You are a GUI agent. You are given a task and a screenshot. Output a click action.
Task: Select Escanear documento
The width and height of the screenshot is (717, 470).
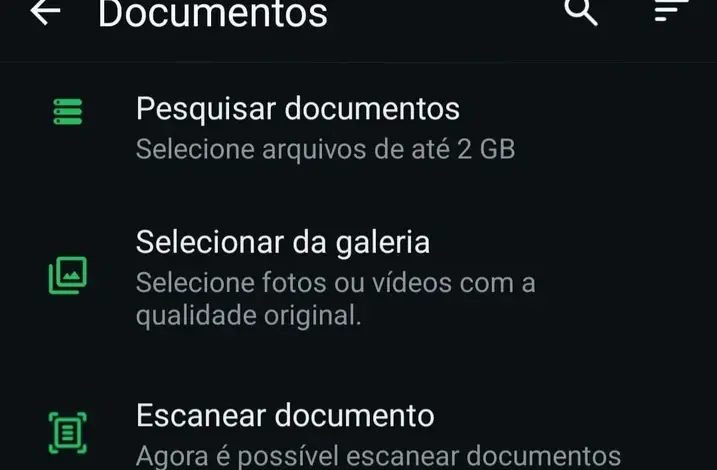pyautogui.click(x=285, y=414)
